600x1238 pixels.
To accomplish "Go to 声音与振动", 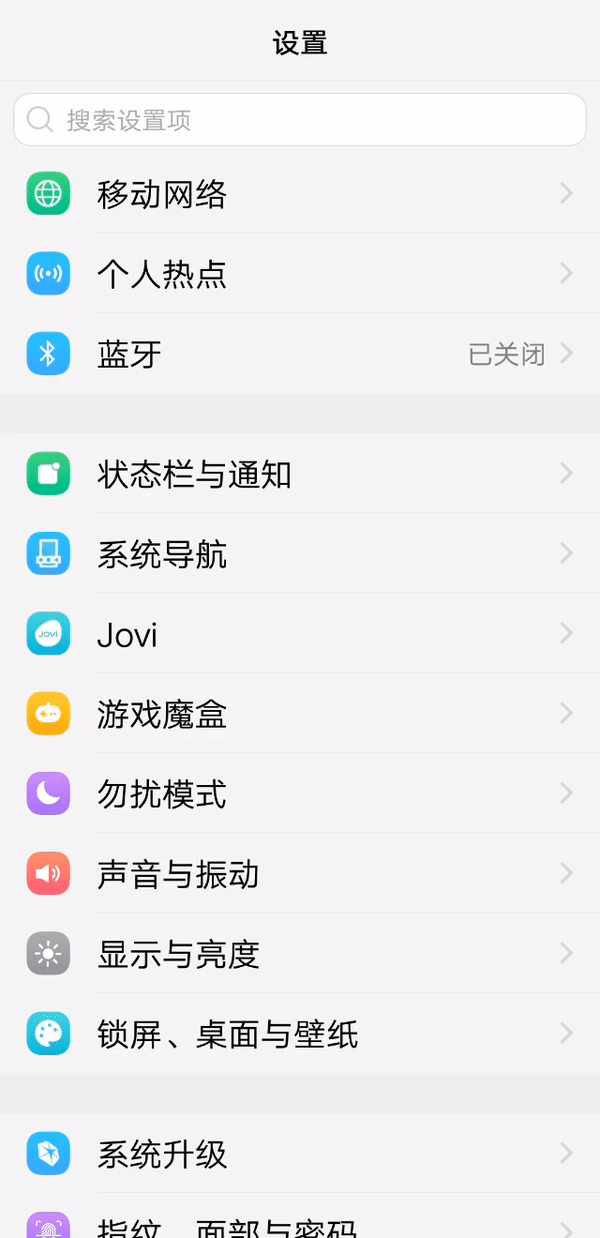I will 300,873.
